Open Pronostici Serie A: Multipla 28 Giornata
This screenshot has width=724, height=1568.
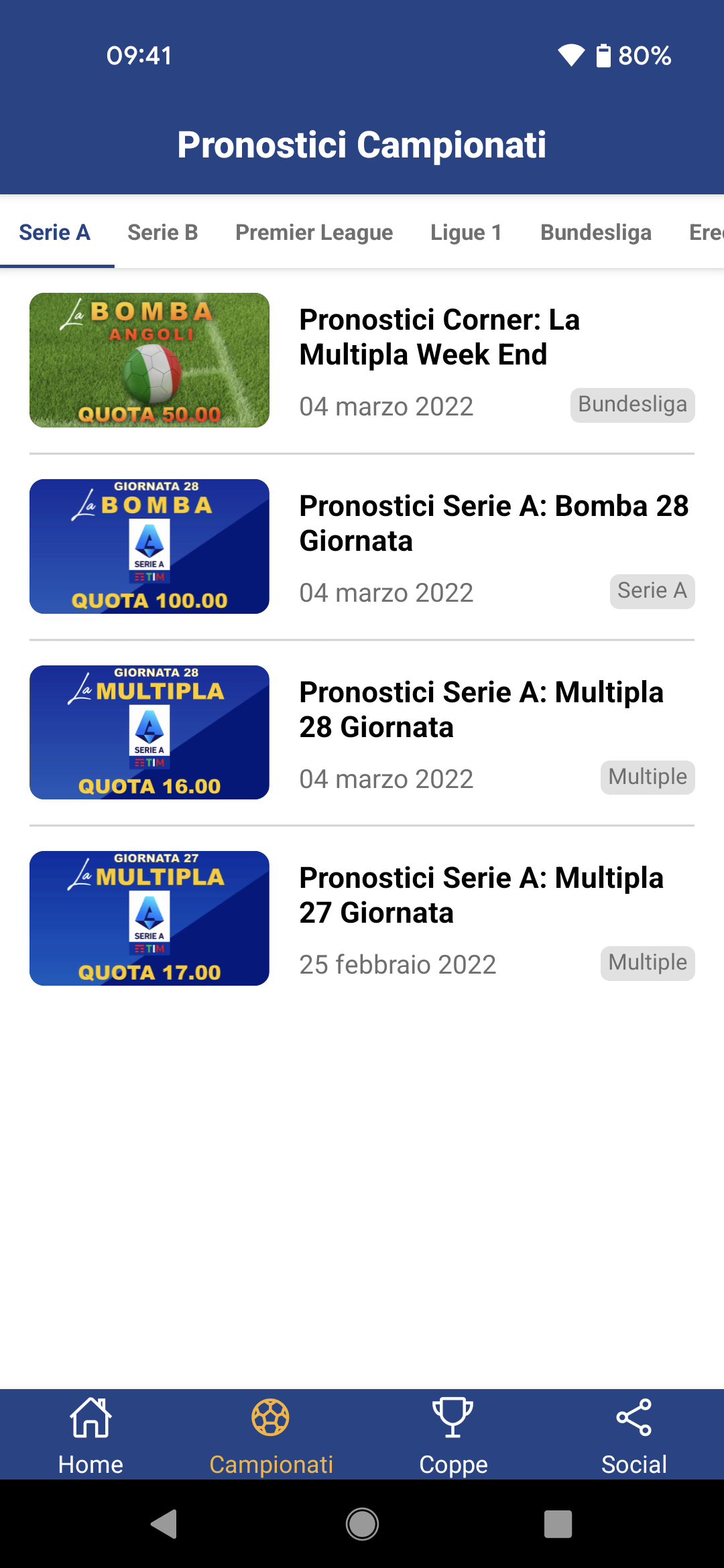tap(481, 710)
